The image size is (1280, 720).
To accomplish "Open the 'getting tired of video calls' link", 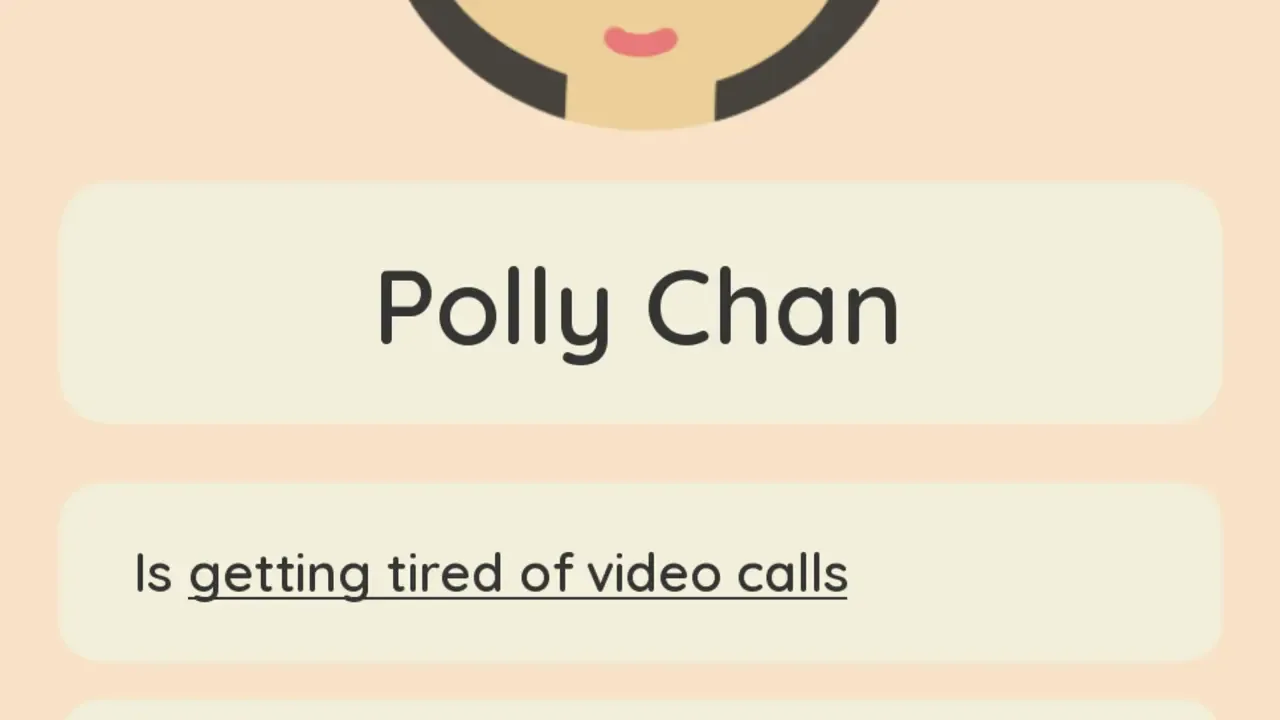I will pos(518,574).
